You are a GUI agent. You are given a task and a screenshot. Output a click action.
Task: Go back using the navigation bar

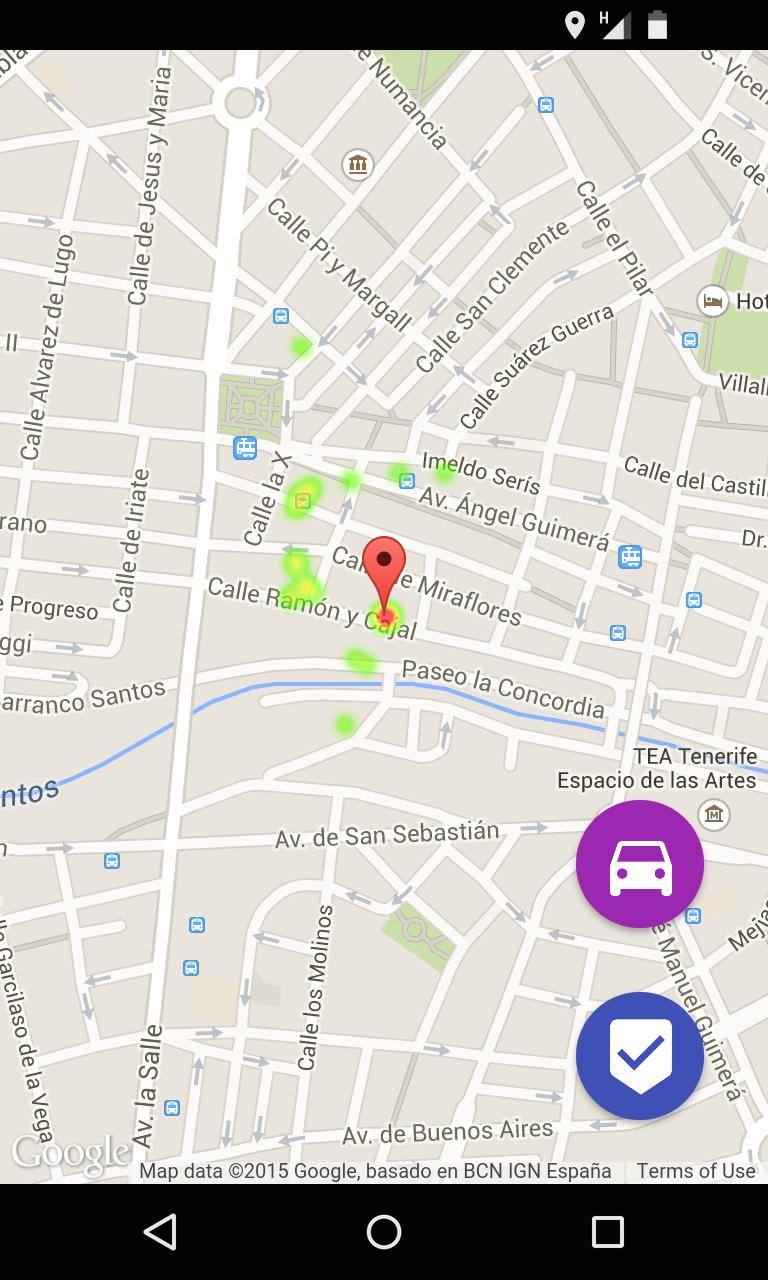(160, 1232)
